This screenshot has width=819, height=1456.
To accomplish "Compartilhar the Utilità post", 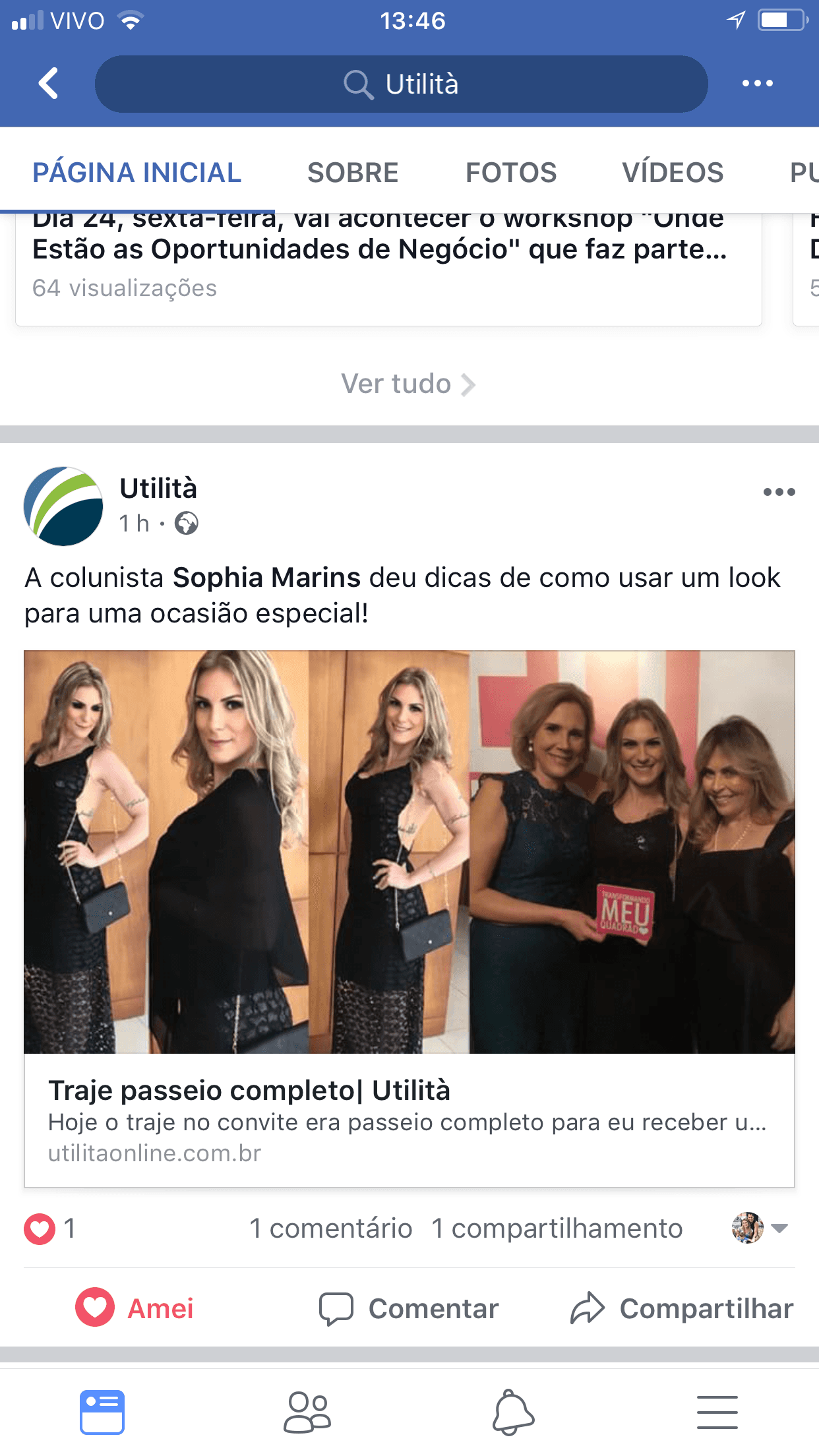I will coord(682,1308).
